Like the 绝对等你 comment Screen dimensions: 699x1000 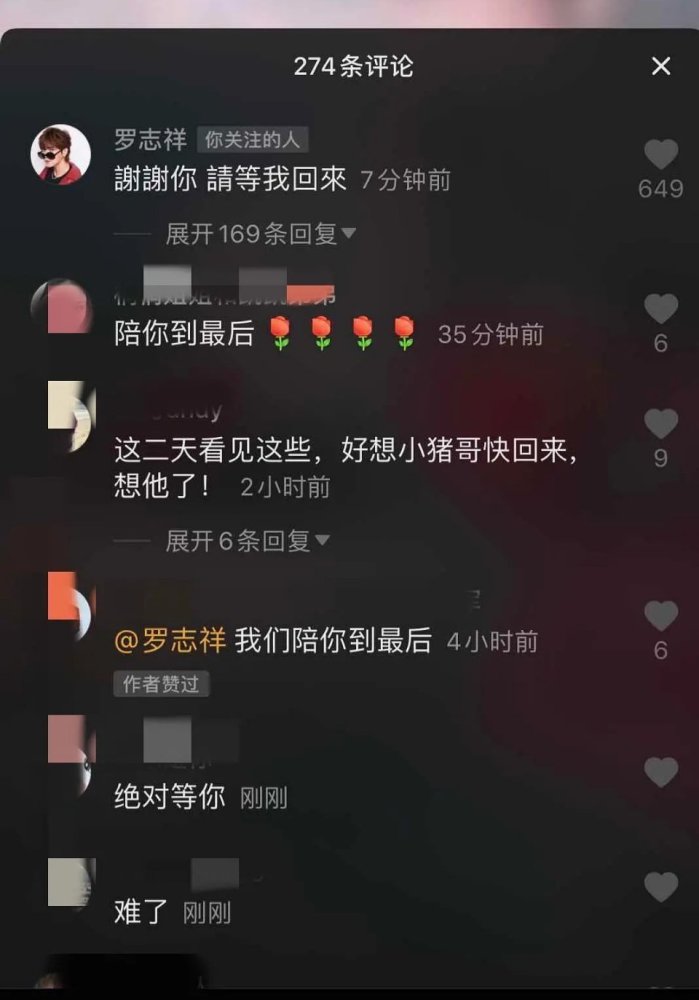click(660, 772)
